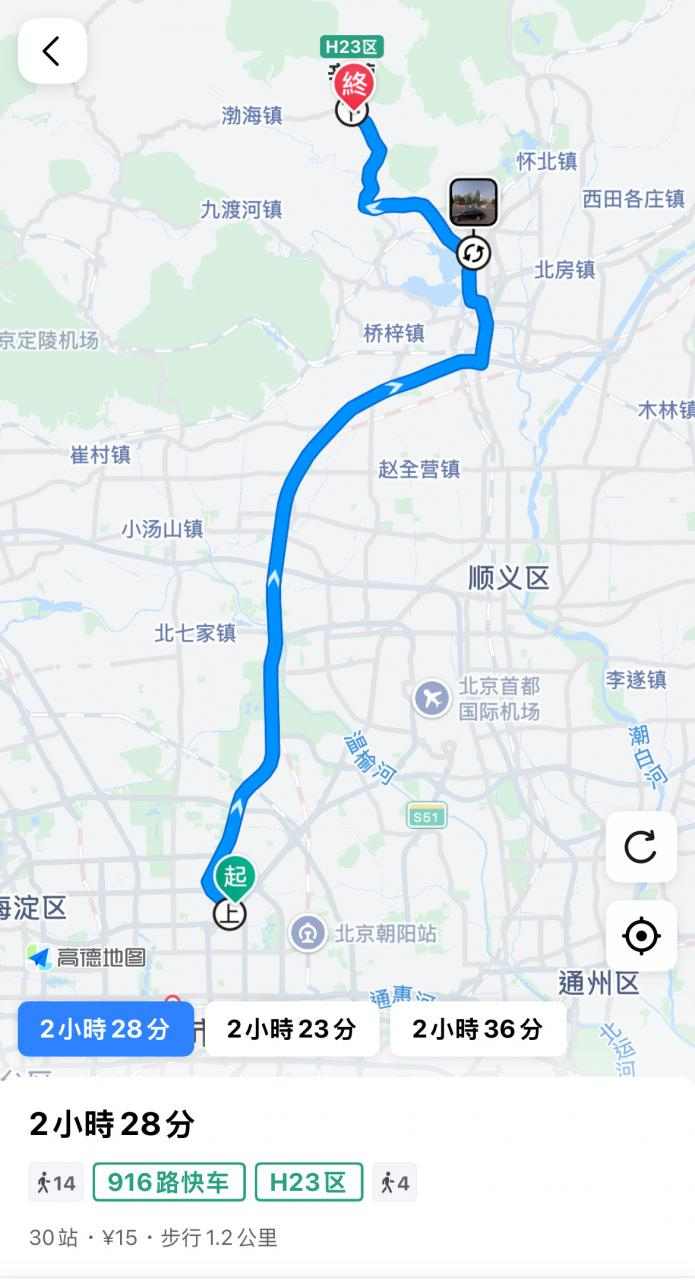Image resolution: width=695 pixels, height=1280 pixels.
Task: Open the street view photo at transfer point
Action: pyautogui.click(x=473, y=203)
